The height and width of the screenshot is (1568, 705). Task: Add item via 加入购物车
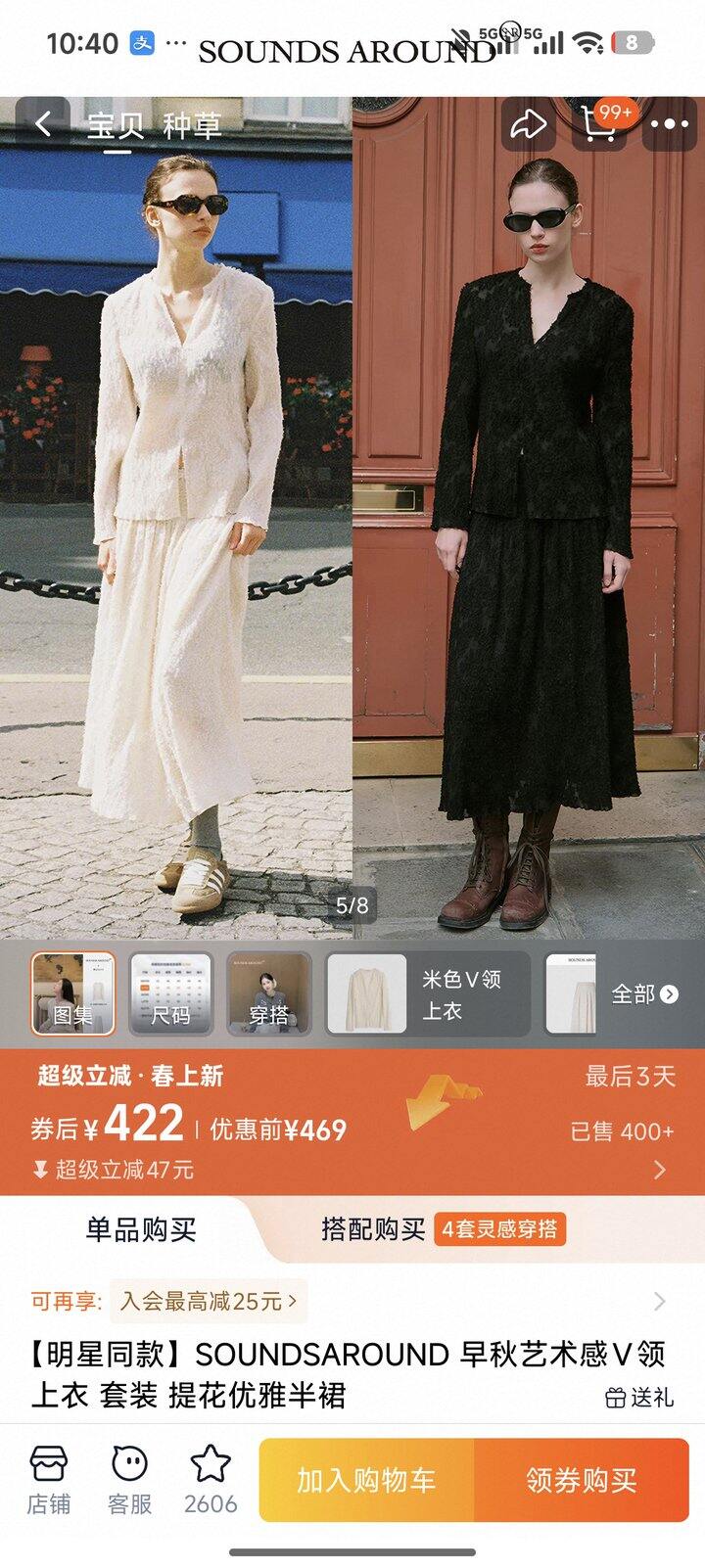[x=366, y=1479]
